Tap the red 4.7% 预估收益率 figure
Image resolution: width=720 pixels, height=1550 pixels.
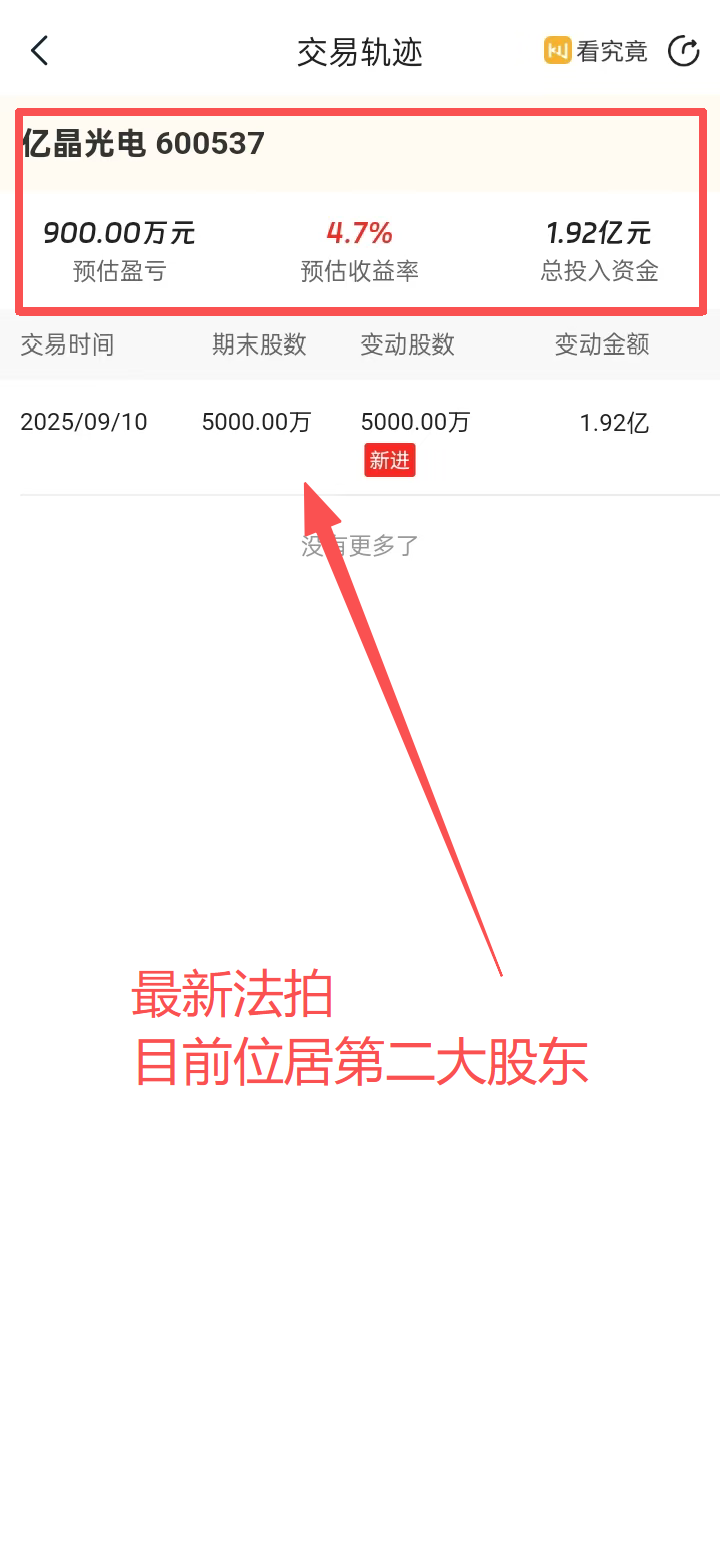(359, 231)
